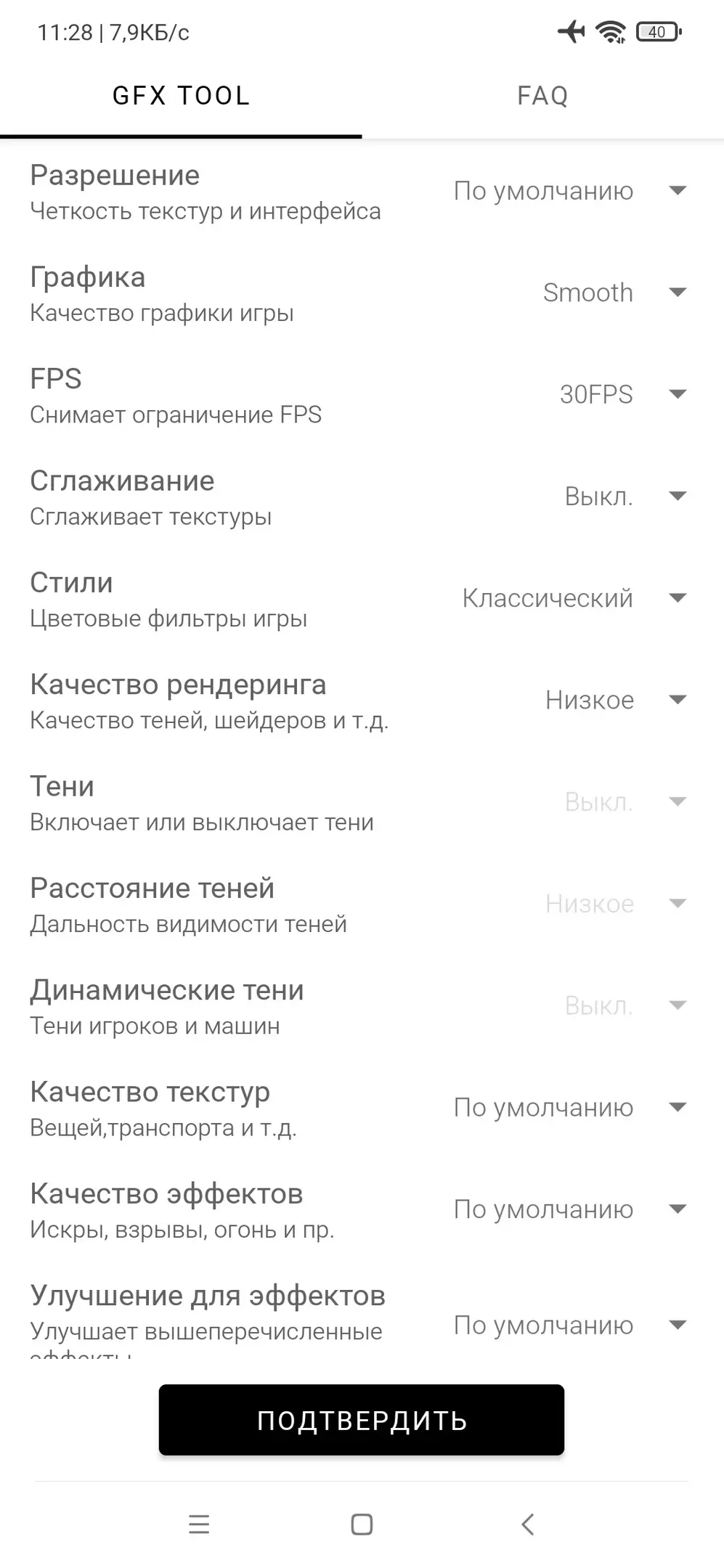The width and height of the screenshot is (724, 1568).
Task: Go back using the system back button
Action: click(x=528, y=1524)
